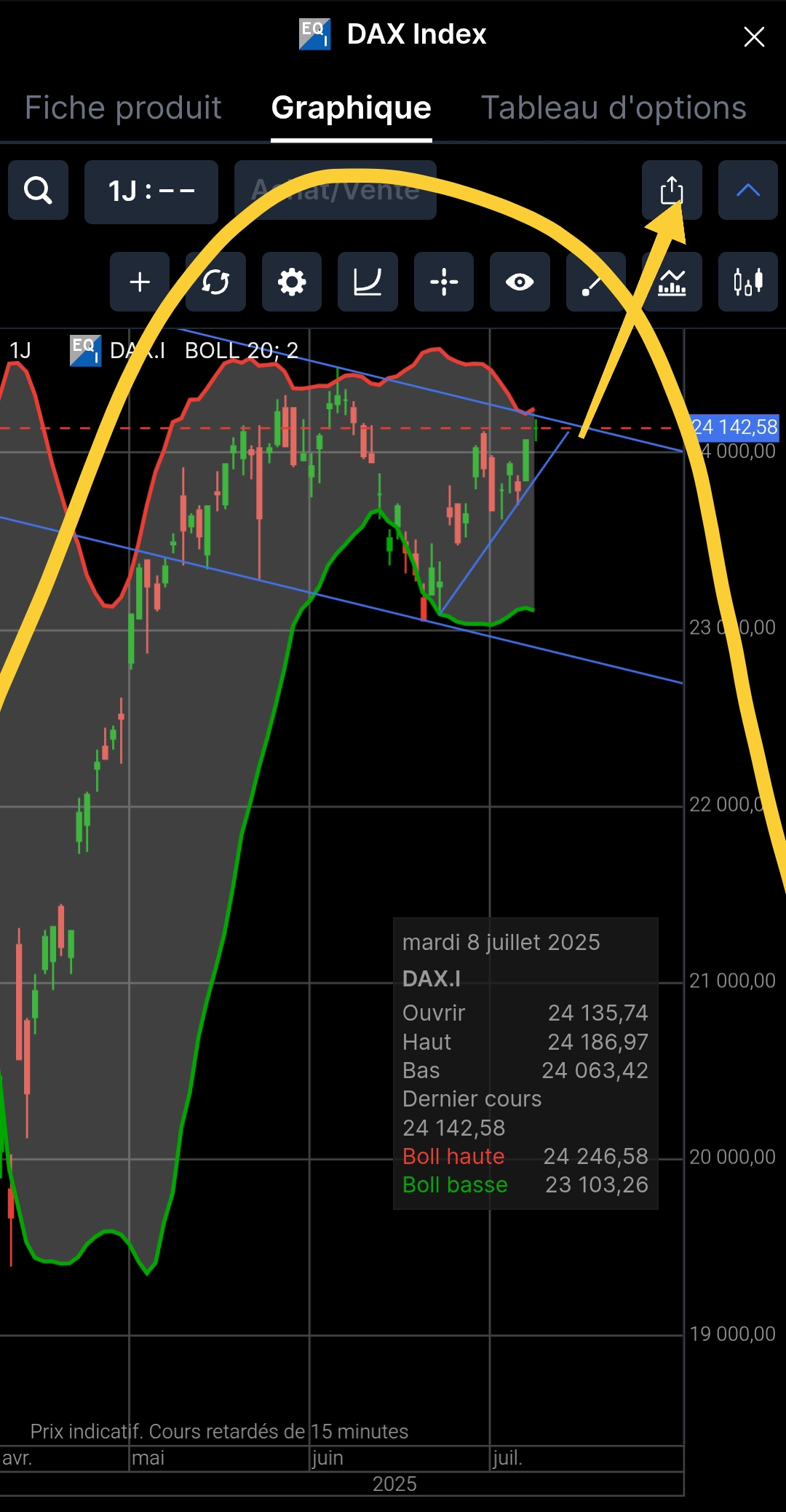Tap the Achat/Vente button
Screen dimensions: 786x1512
tap(336, 191)
